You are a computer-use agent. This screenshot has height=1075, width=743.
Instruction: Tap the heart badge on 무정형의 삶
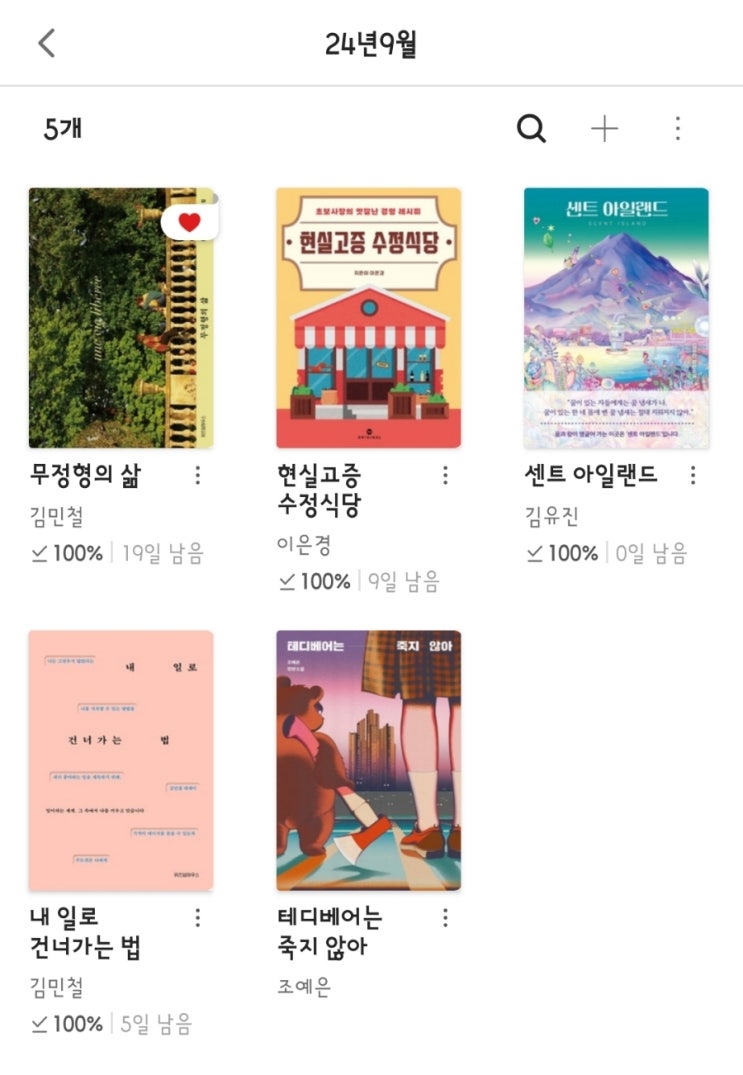(x=190, y=221)
